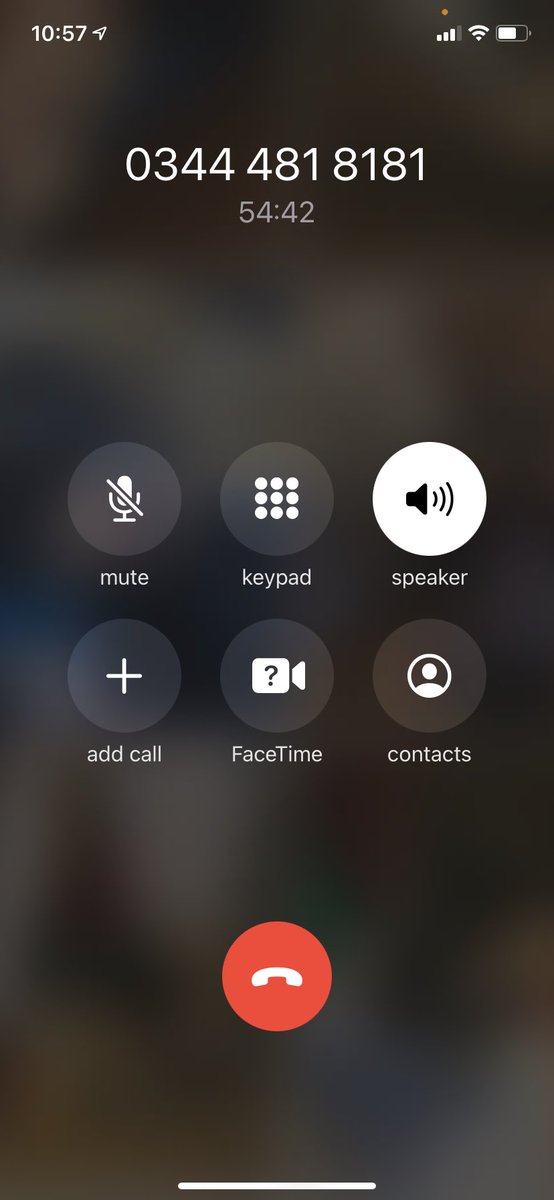This screenshot has height=1200, width=554.
Task: End the call with the red button
Action: (x=277, y=976)
